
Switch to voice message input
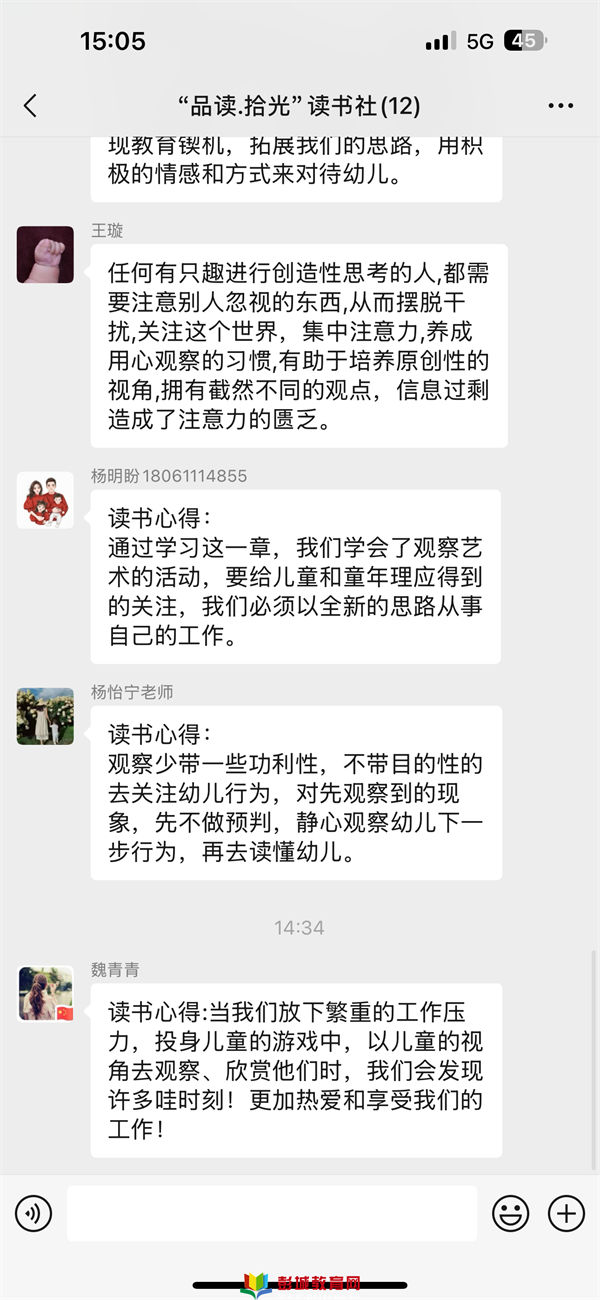tap(33, 1214)
